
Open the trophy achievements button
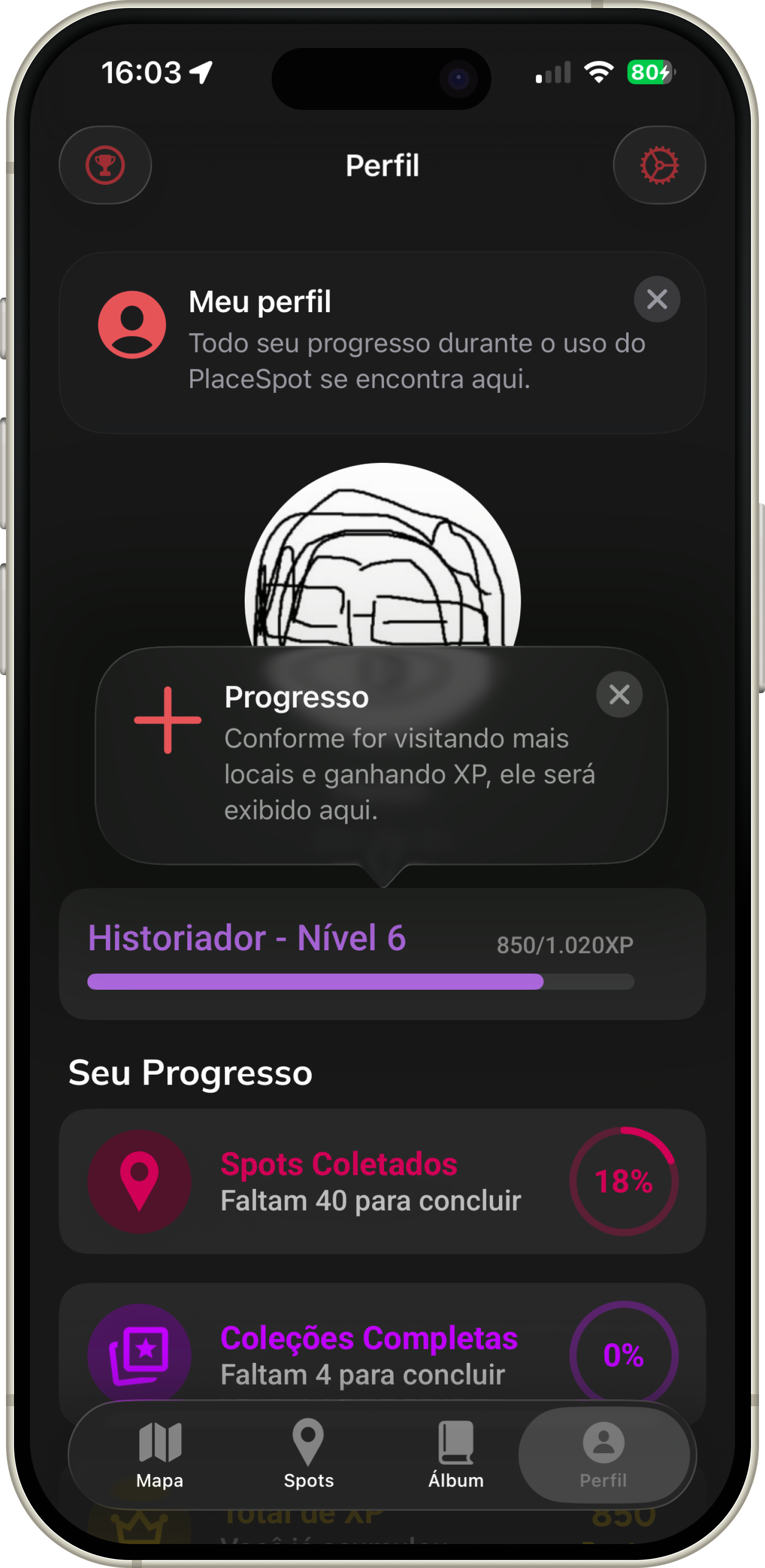tap(105, 165)
